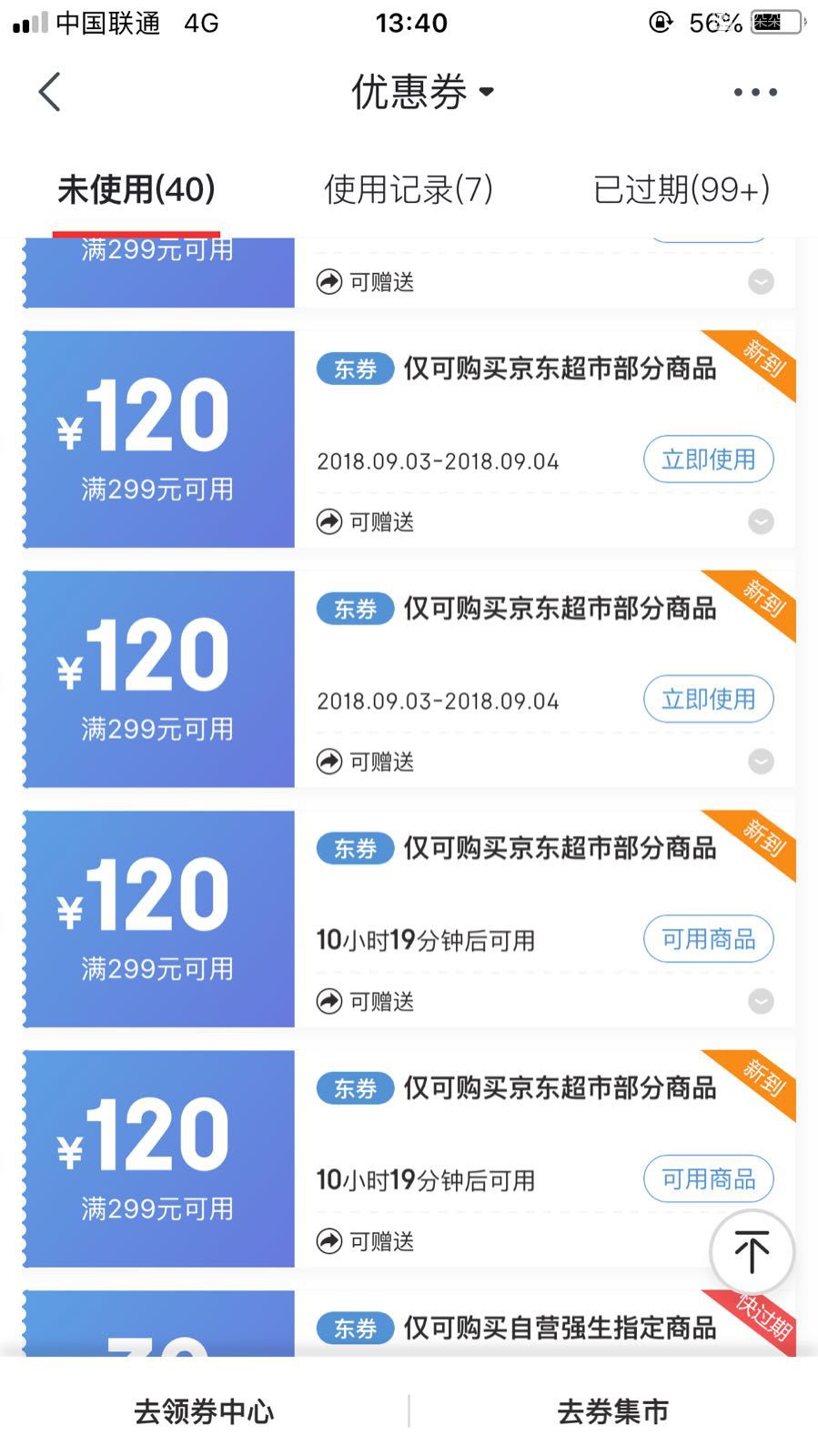Select the 未使用(40) tab
Viewport: 818px width, 1456px height.
[136, 189]
